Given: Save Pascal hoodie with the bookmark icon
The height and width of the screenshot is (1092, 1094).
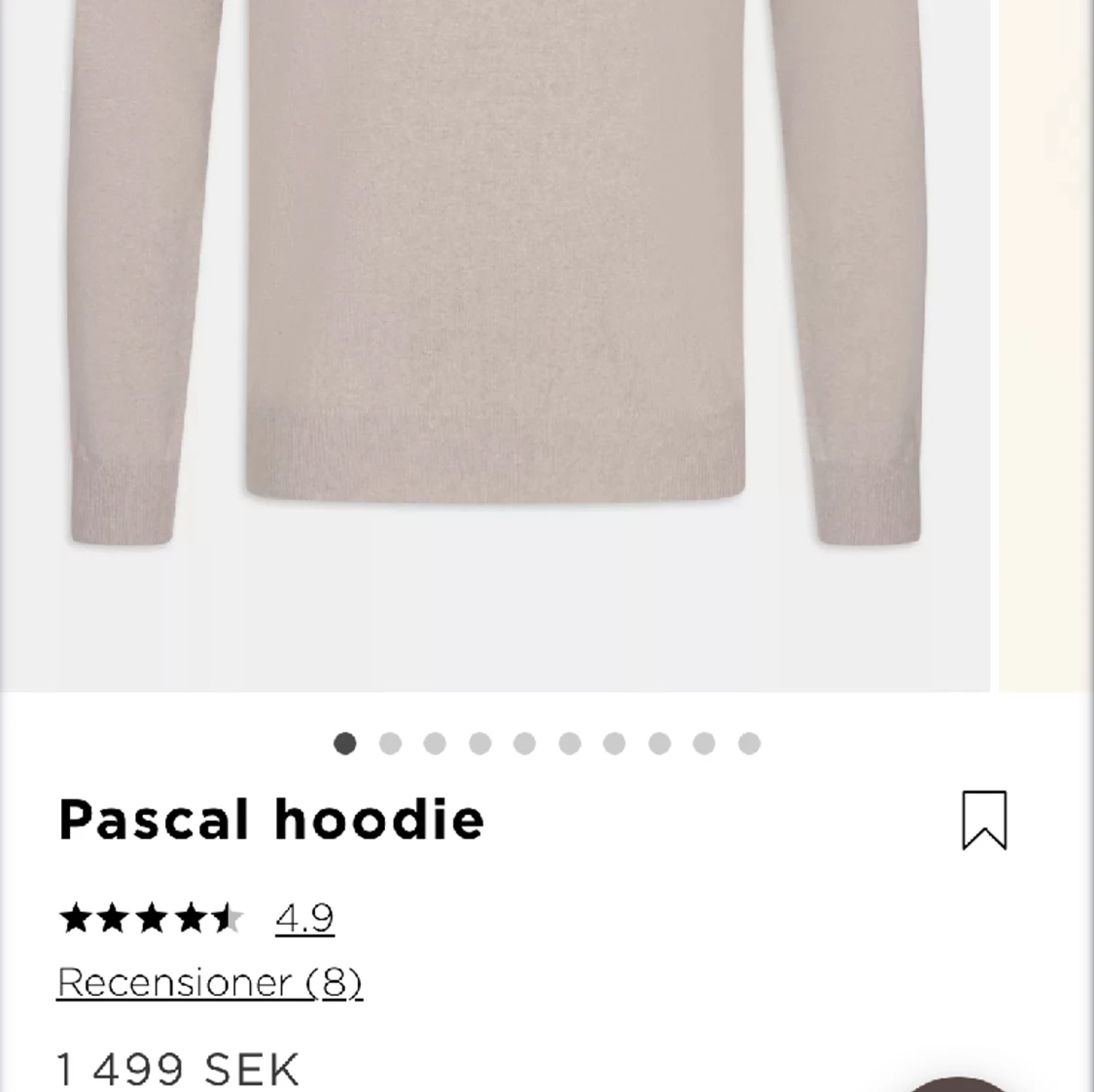Looking at the screenshot, I should tap(983, 820).
